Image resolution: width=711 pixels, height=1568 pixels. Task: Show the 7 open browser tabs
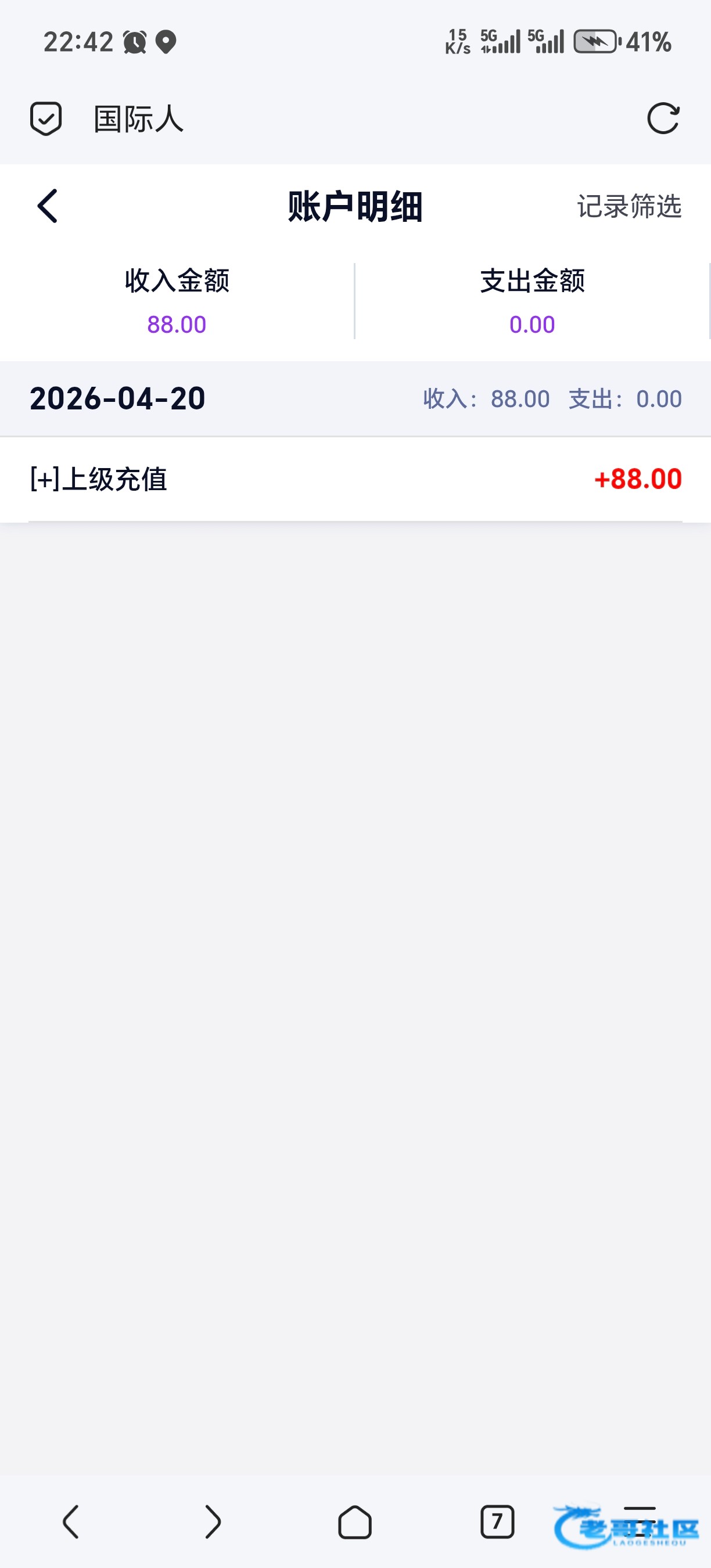497,1522
